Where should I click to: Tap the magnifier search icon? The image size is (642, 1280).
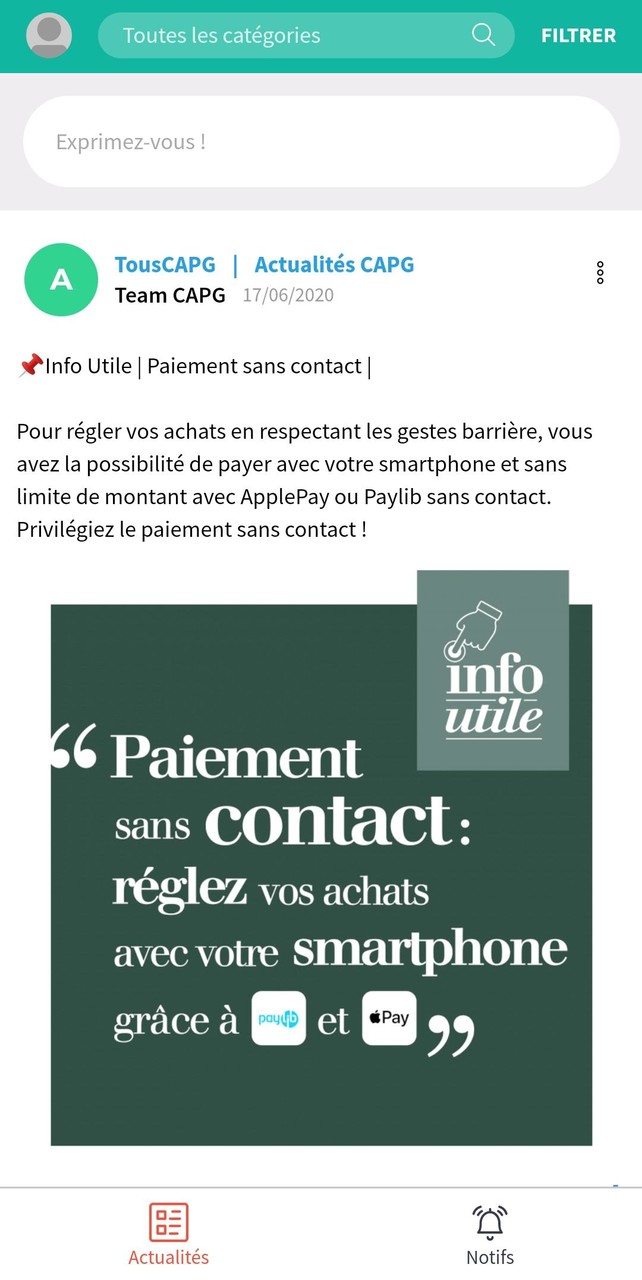(483, 36)
